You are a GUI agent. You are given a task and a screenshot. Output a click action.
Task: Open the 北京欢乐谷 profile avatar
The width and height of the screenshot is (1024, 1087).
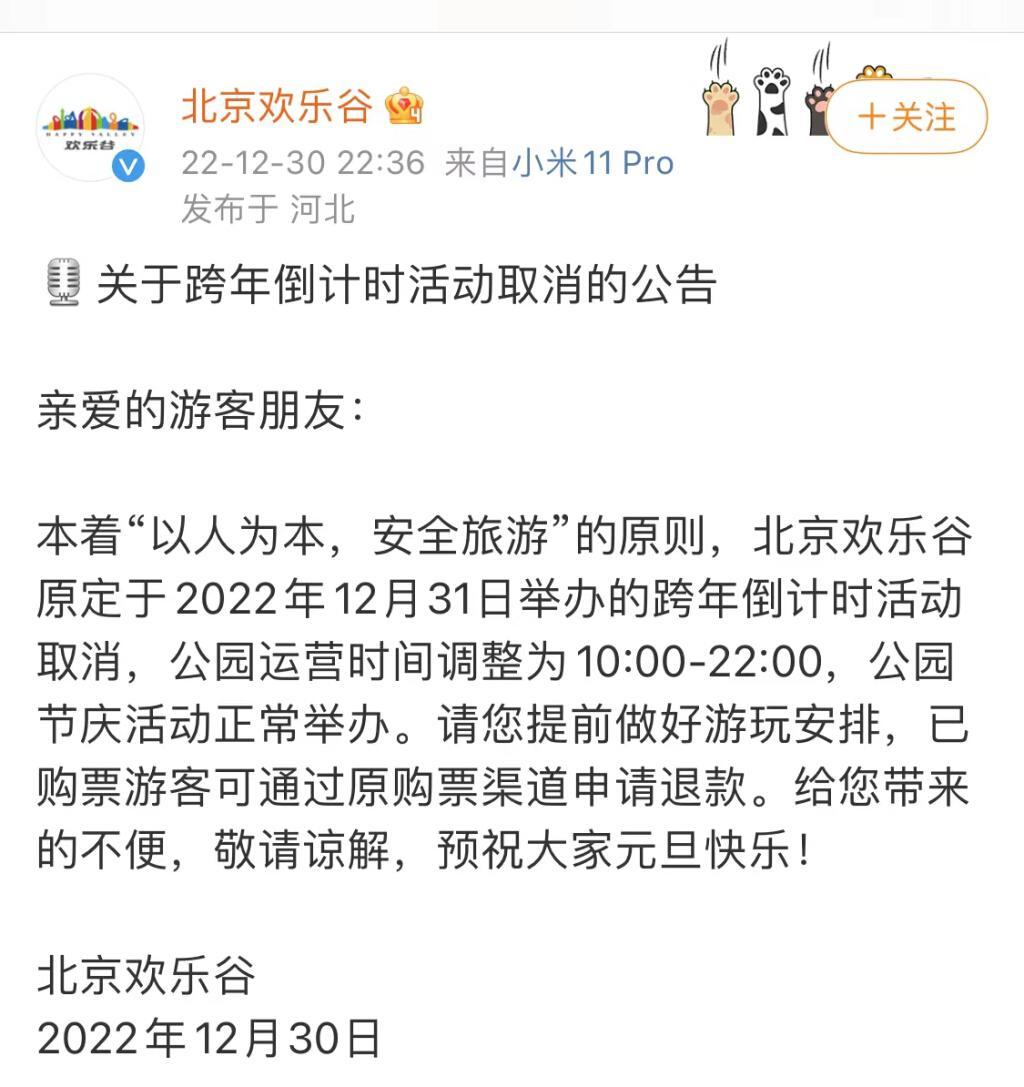91,127
